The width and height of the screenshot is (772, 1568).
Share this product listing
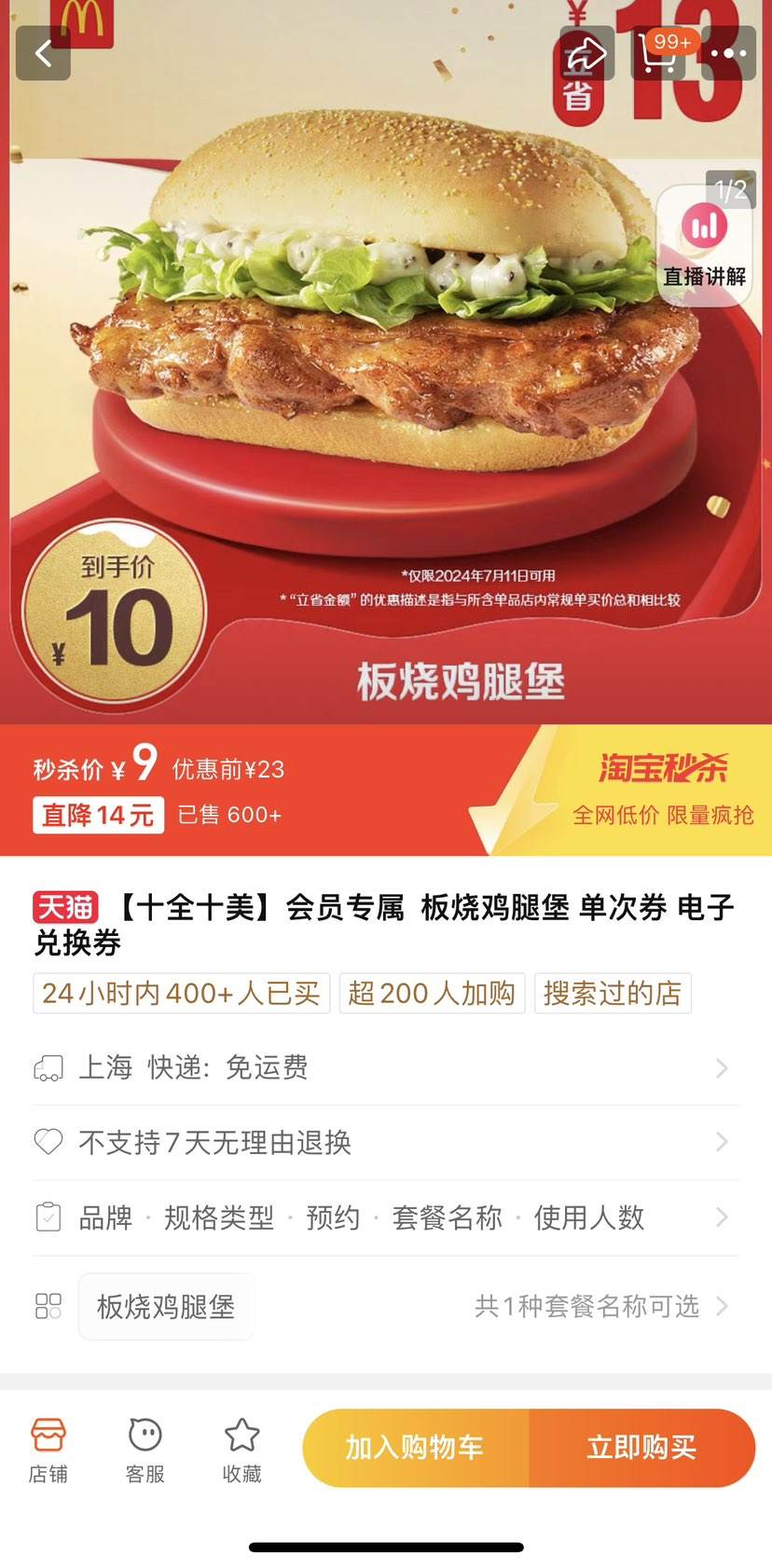tap(586, 53)
